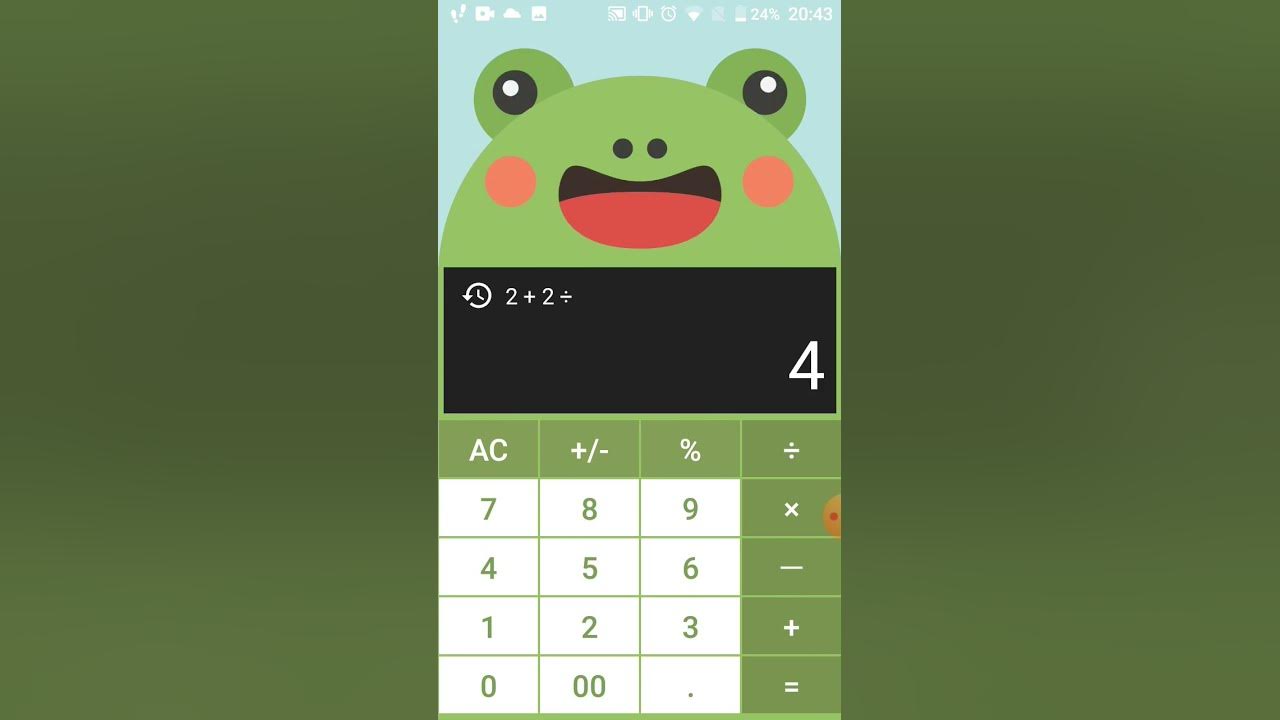This screenshot has width=1280, height=720.
Task: Choose the subtraction operator key
Action: (x=791, y=568)
